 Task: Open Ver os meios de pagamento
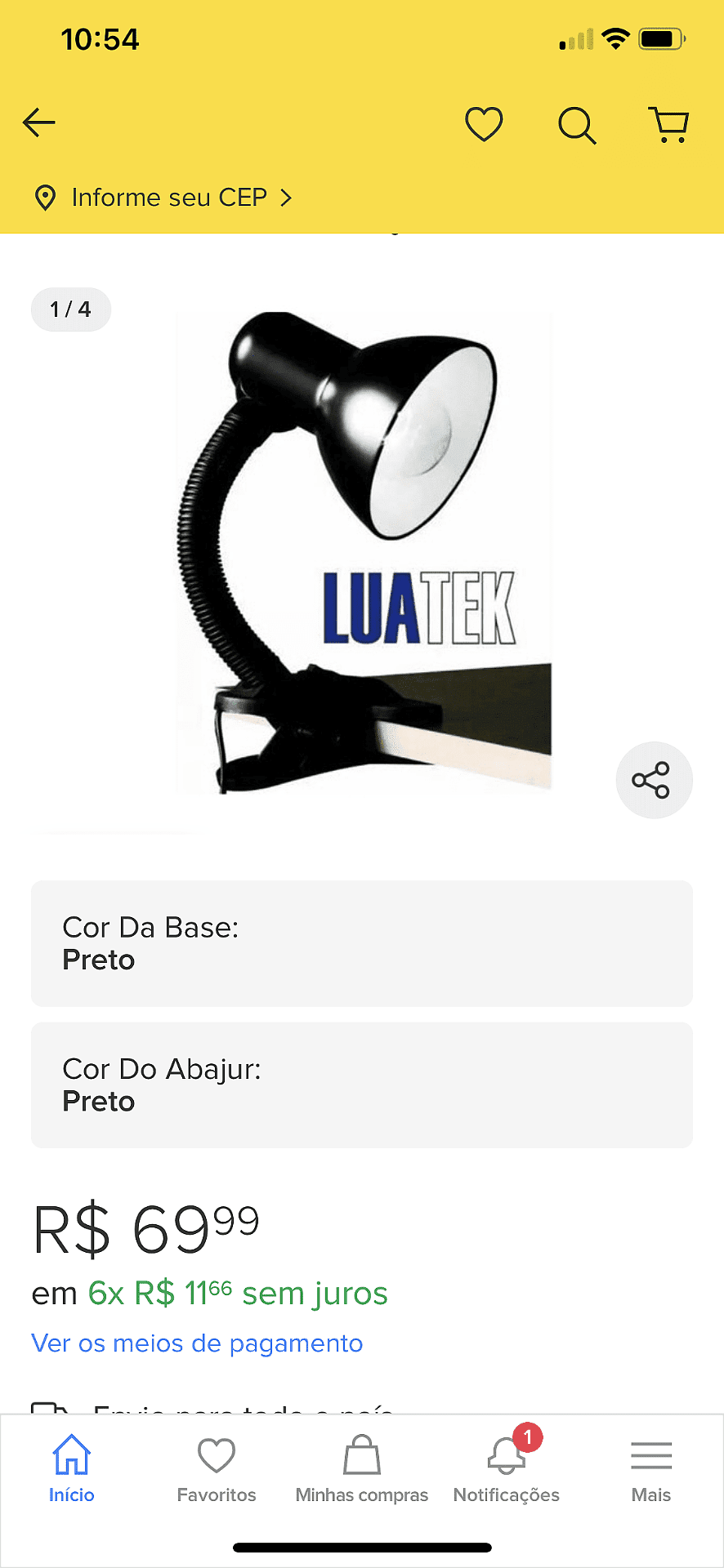pyautogui.click(x=197, y=1343)
